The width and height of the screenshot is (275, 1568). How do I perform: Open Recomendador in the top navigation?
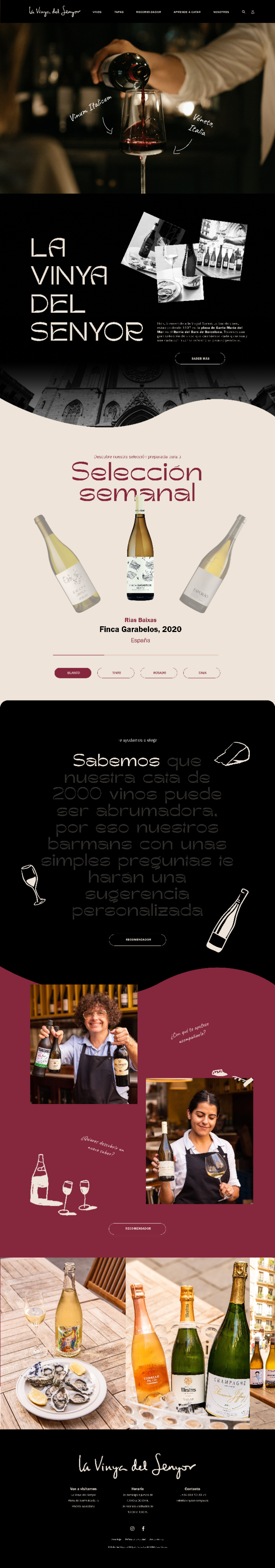pos(149,11)
